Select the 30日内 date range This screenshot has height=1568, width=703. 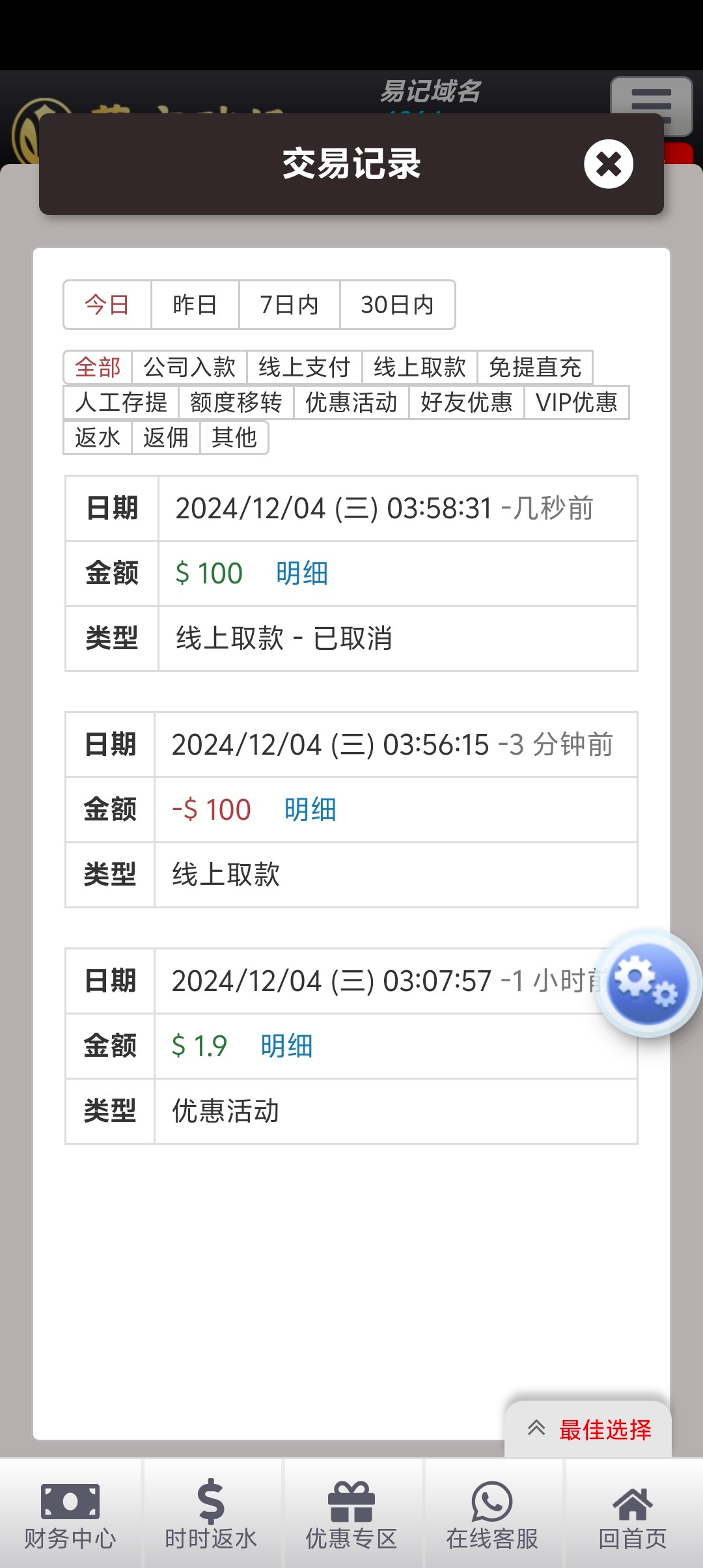pyautogui.click(x=397, y=305)
